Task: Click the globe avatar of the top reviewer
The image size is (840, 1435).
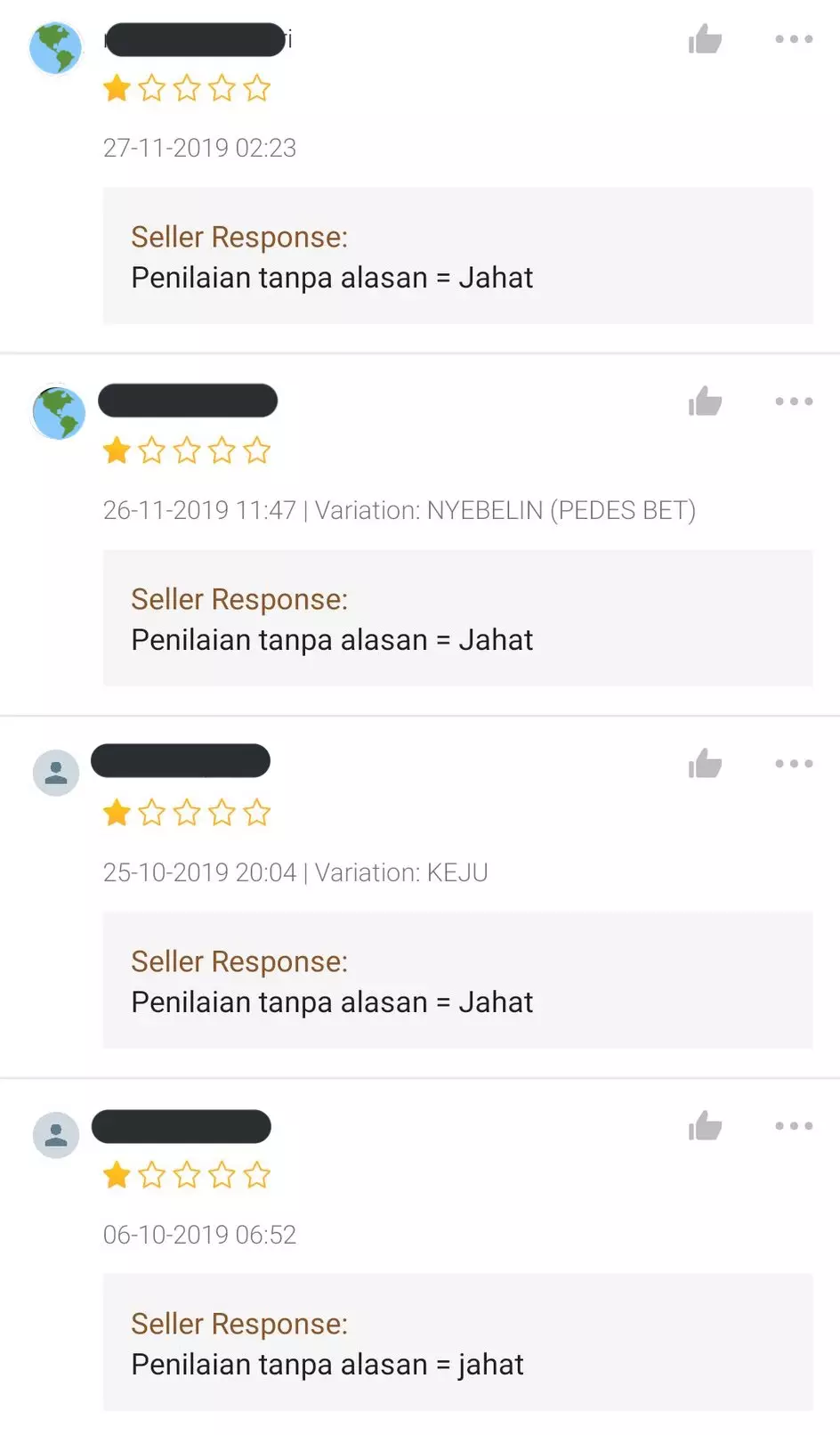Action: point(55,48)
